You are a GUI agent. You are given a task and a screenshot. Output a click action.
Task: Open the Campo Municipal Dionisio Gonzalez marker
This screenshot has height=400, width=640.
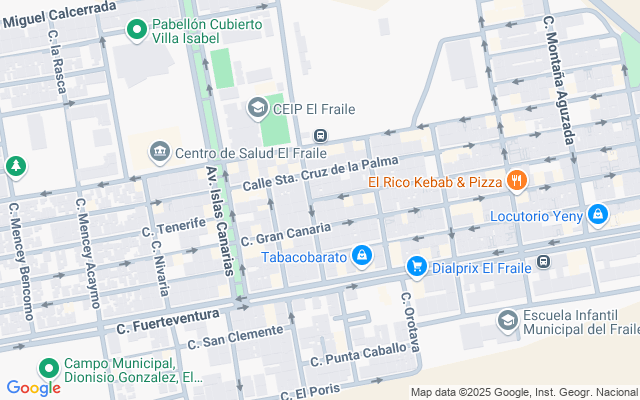[x=47, y=368]
